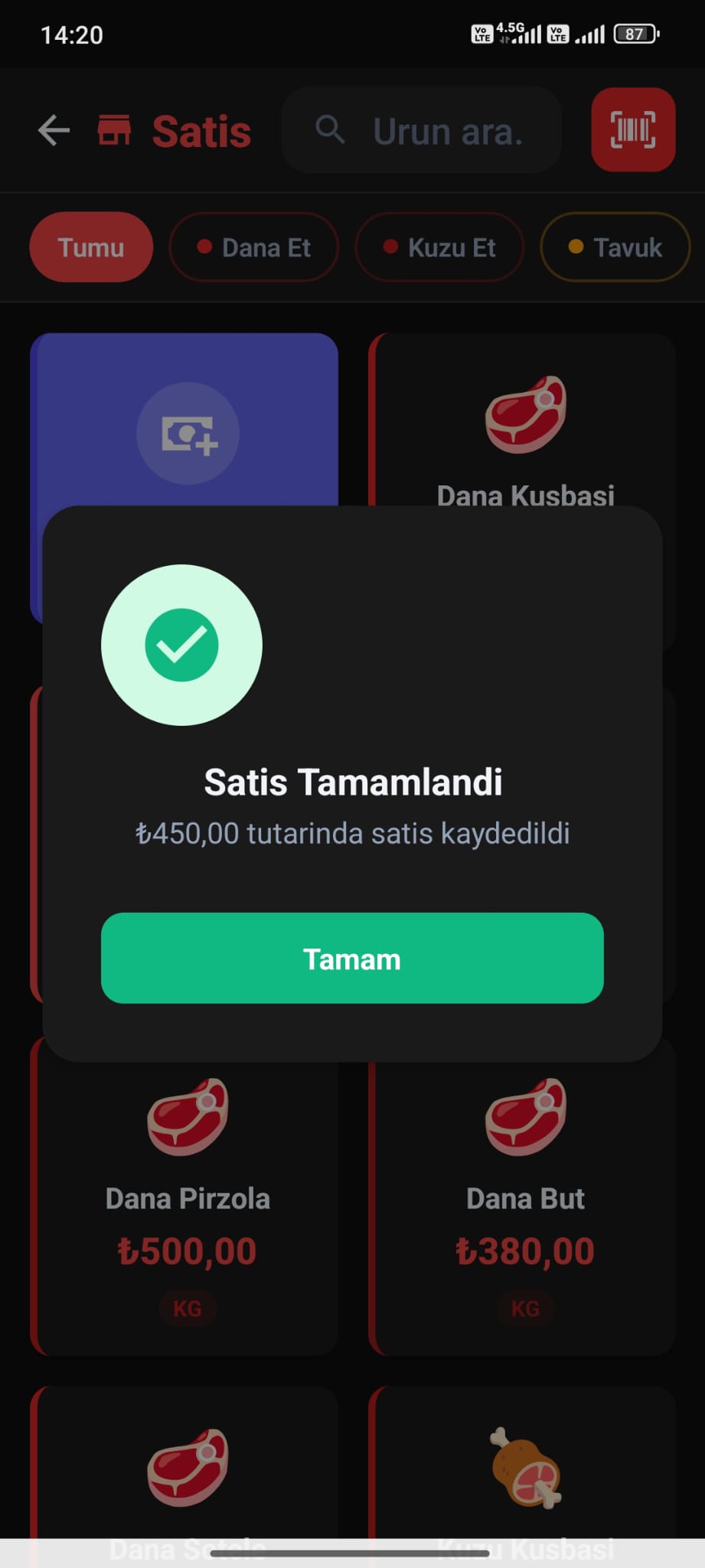This screenshot has height=1568, width=705.
Task: Confirm the dialog with Tamam
Action: click(352, 958)
